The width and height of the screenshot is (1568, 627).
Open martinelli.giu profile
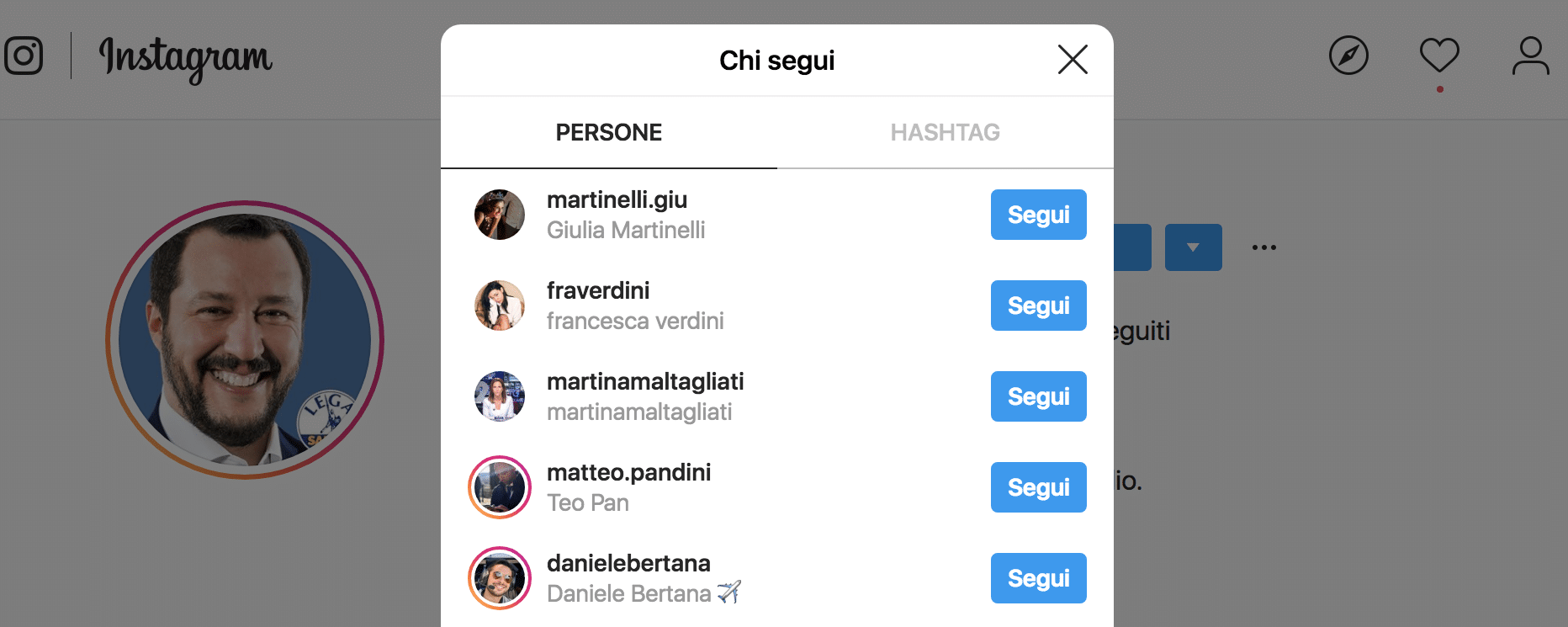(x=617, y=200)
